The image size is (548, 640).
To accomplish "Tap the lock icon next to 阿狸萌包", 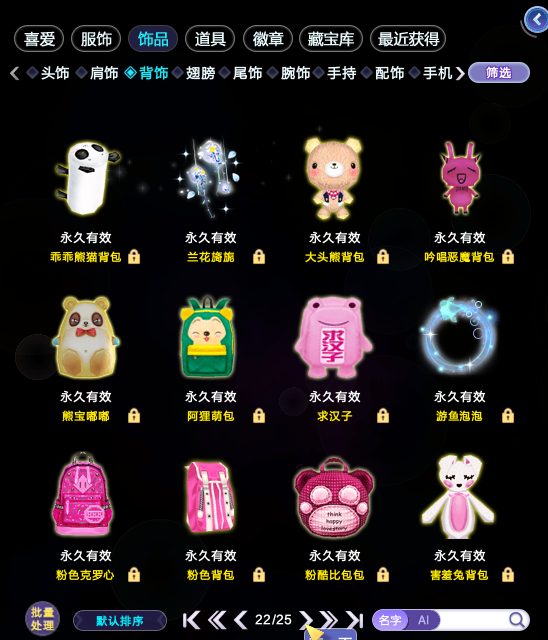I will click(259, 416).
